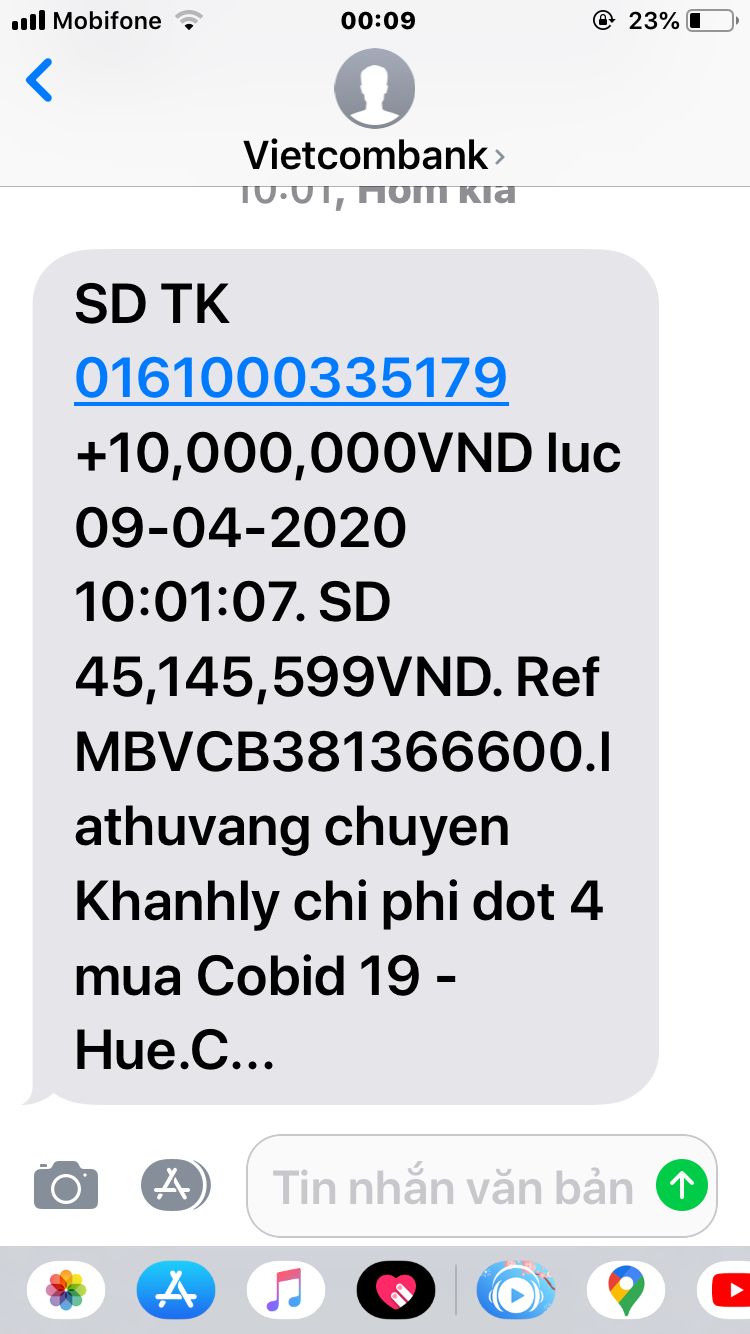
Task: Send the message with green arrow
Action: (x=681, y=1186)
